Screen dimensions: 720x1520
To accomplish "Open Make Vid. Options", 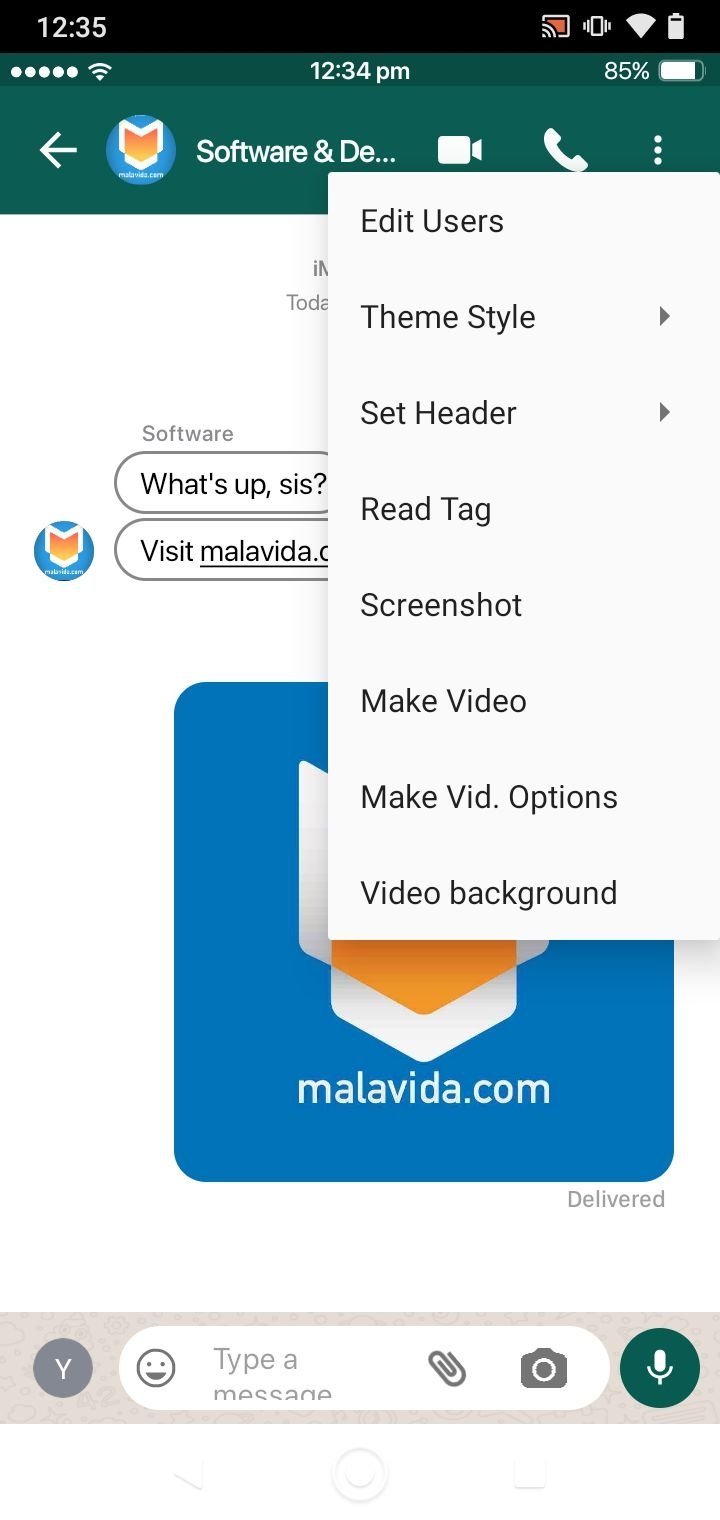I will coord(523,797).
